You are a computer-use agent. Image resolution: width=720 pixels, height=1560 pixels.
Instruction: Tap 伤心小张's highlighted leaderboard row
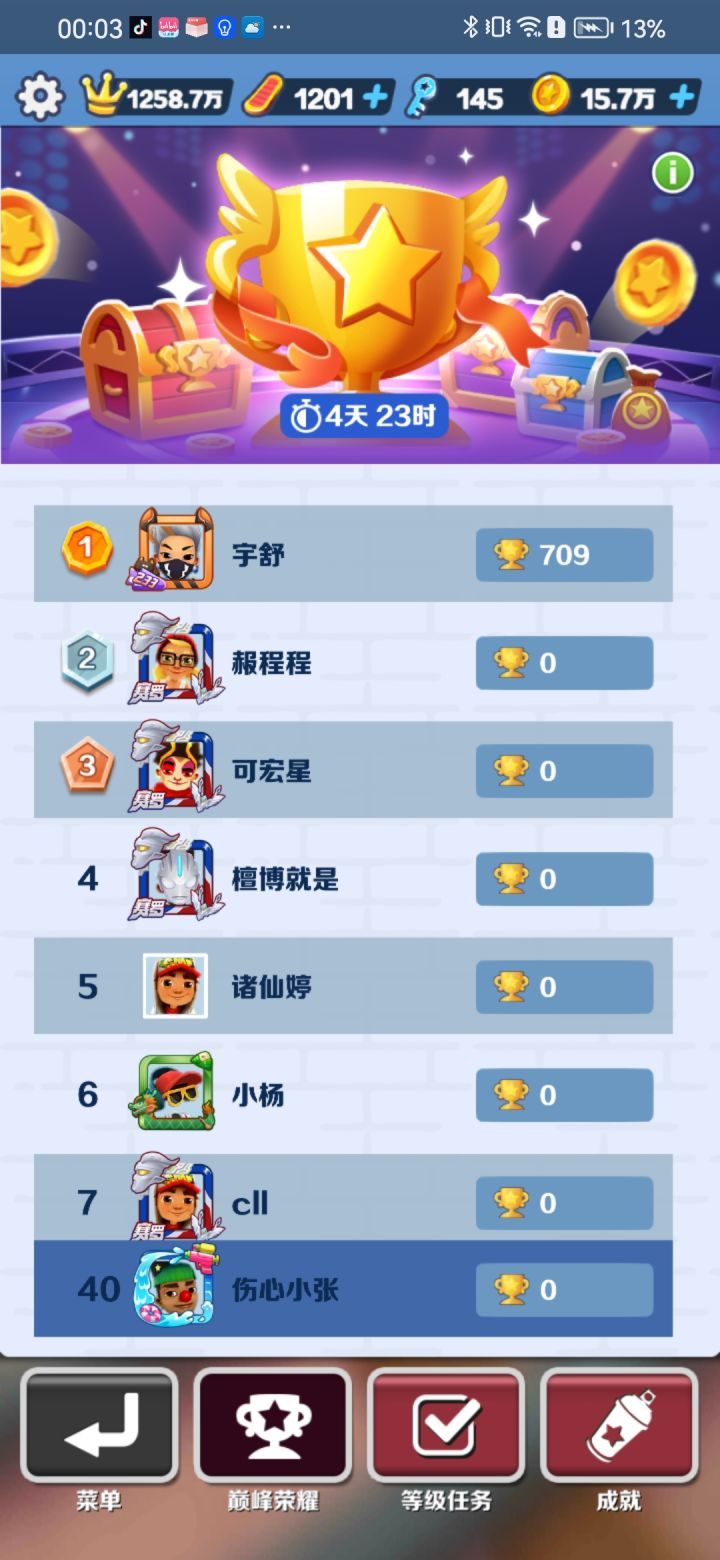pos(360,1289)
